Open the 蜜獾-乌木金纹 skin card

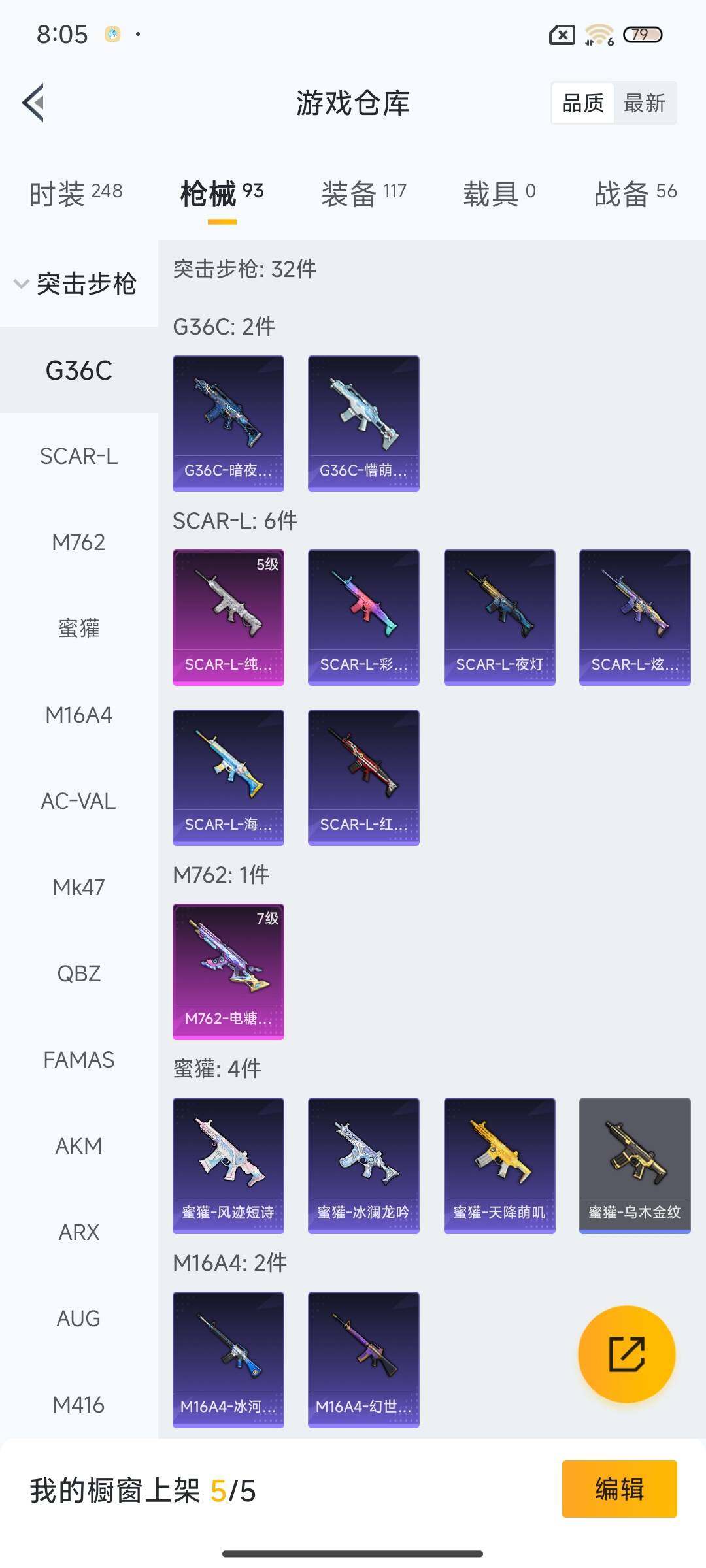635,1166
